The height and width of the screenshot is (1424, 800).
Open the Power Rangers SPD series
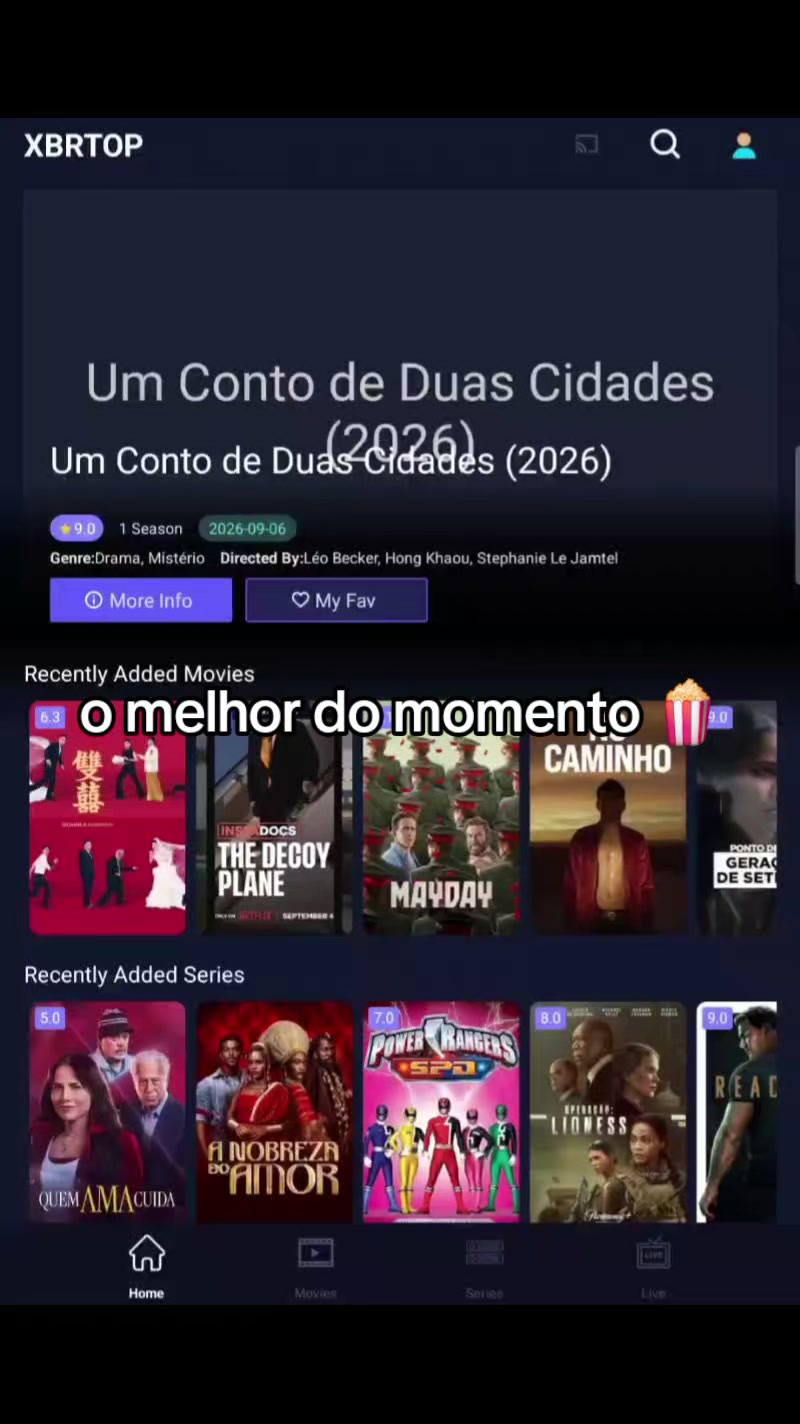click(441, 1112)
